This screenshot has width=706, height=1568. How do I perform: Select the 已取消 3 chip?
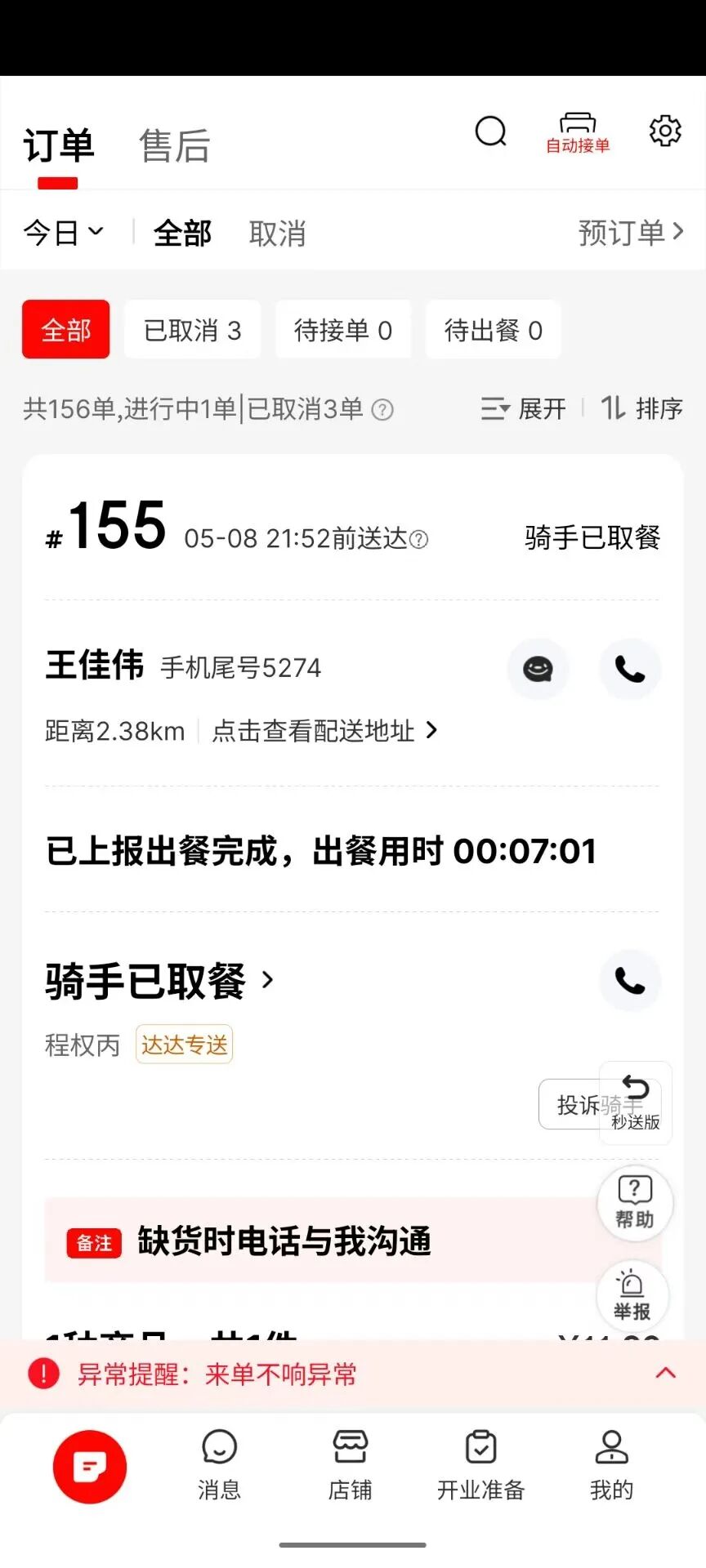click(x=192, y=330)
